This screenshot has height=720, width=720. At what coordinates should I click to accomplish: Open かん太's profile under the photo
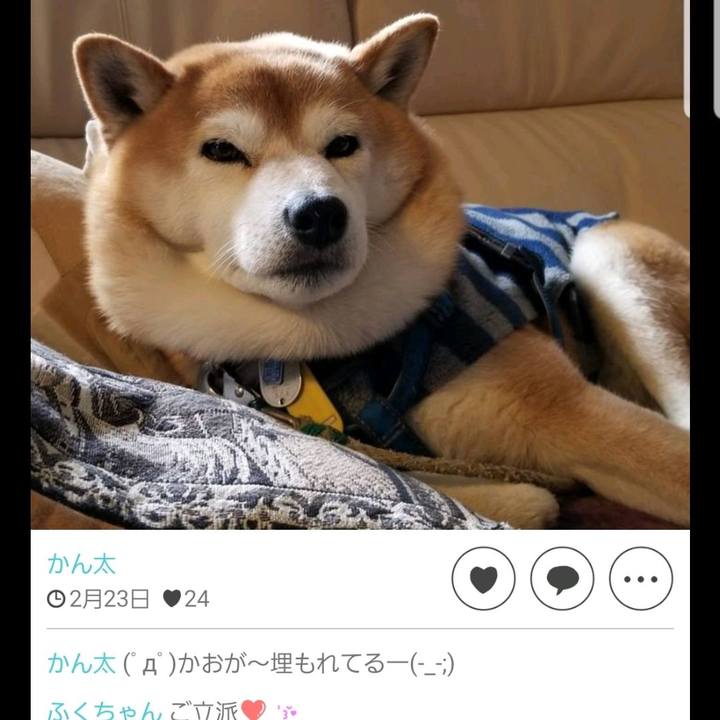click(x=81, y=564)
